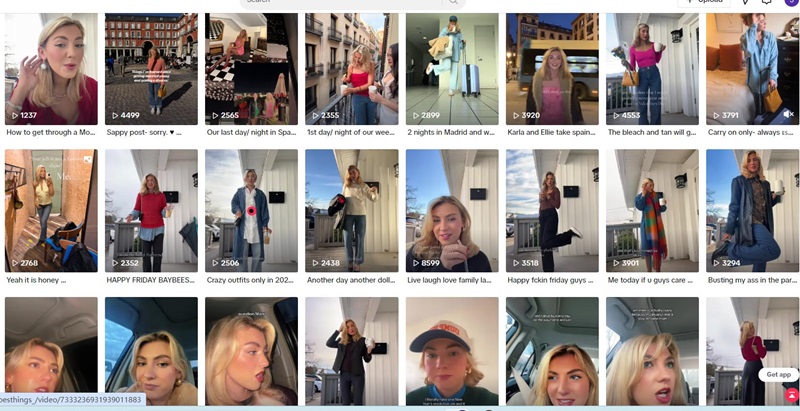
Task: Open 'Live laugh love family la...' video
Action: (x=451, y=211)
